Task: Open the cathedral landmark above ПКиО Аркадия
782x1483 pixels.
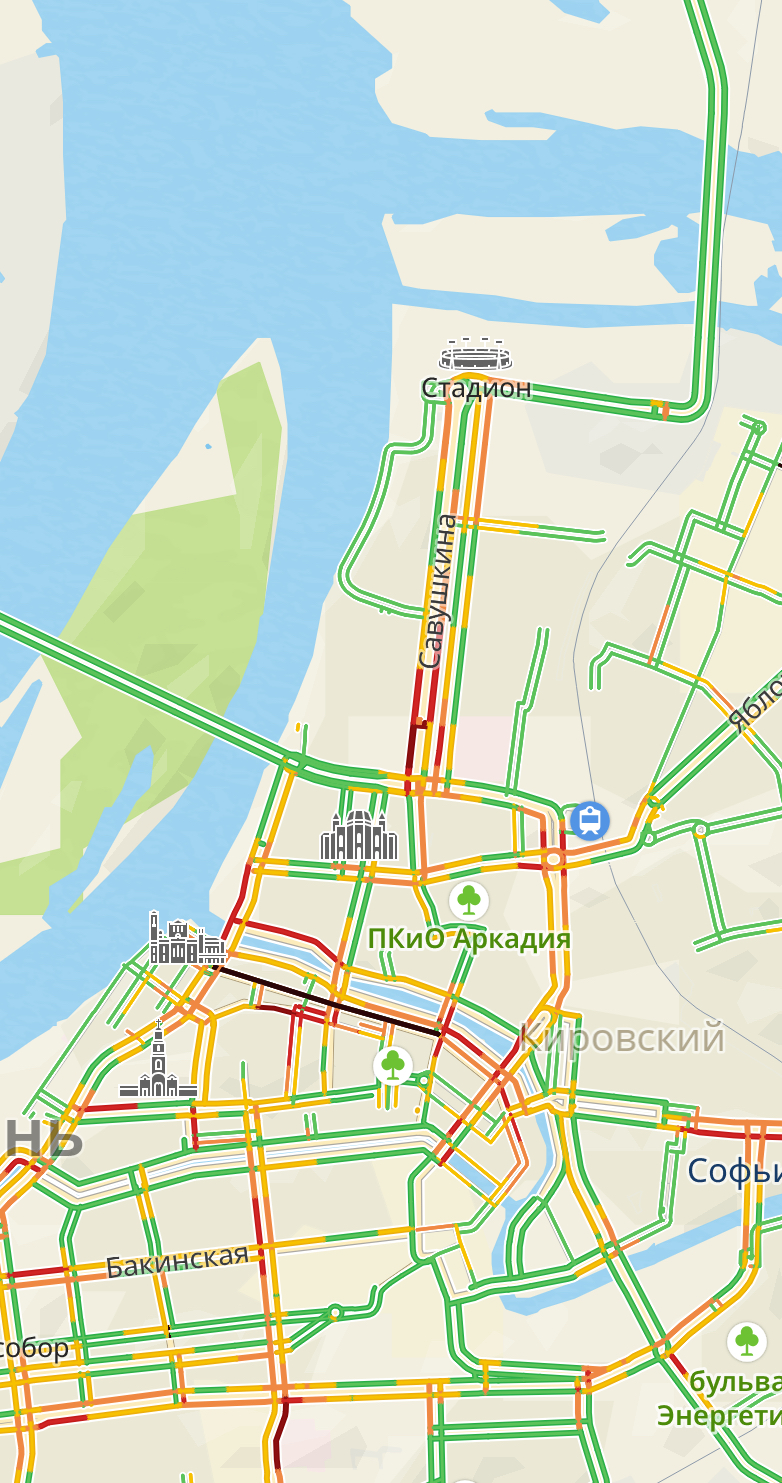Action: pos(358,836)
